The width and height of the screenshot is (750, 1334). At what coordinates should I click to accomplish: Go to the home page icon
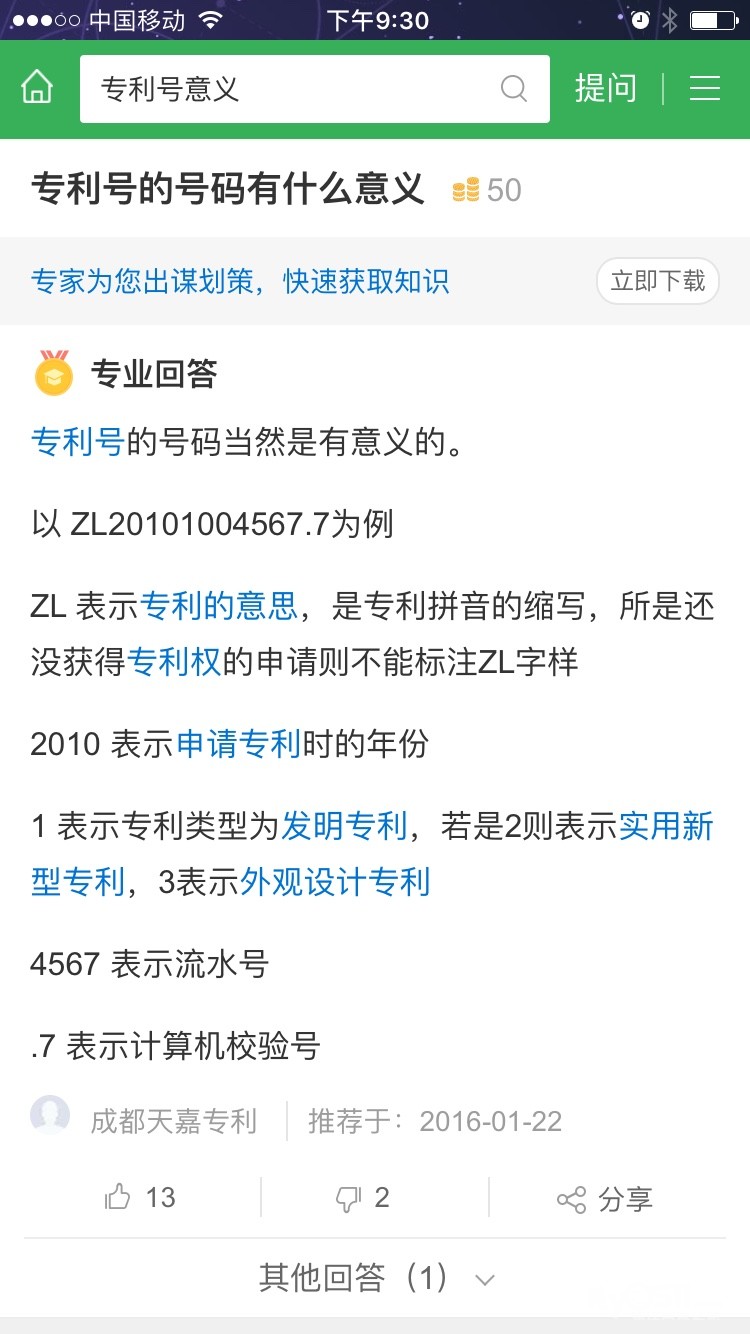coord(37,88)
